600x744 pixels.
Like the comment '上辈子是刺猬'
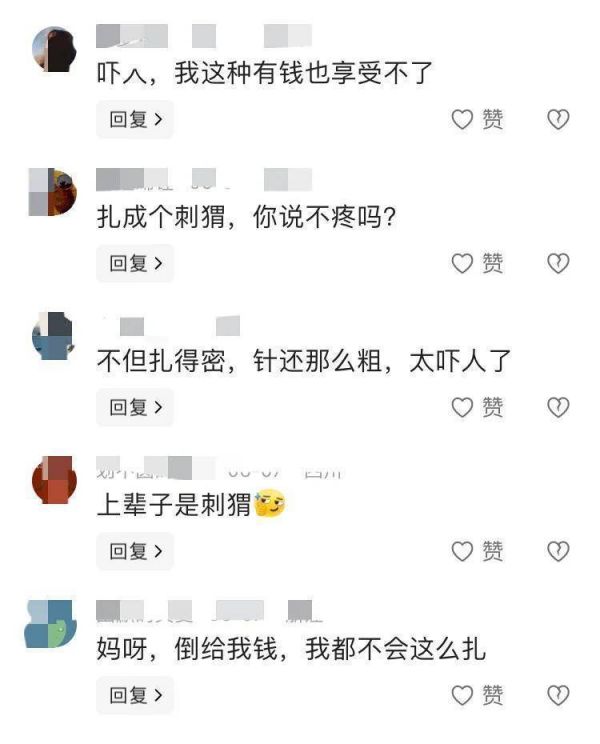point(477,552)
